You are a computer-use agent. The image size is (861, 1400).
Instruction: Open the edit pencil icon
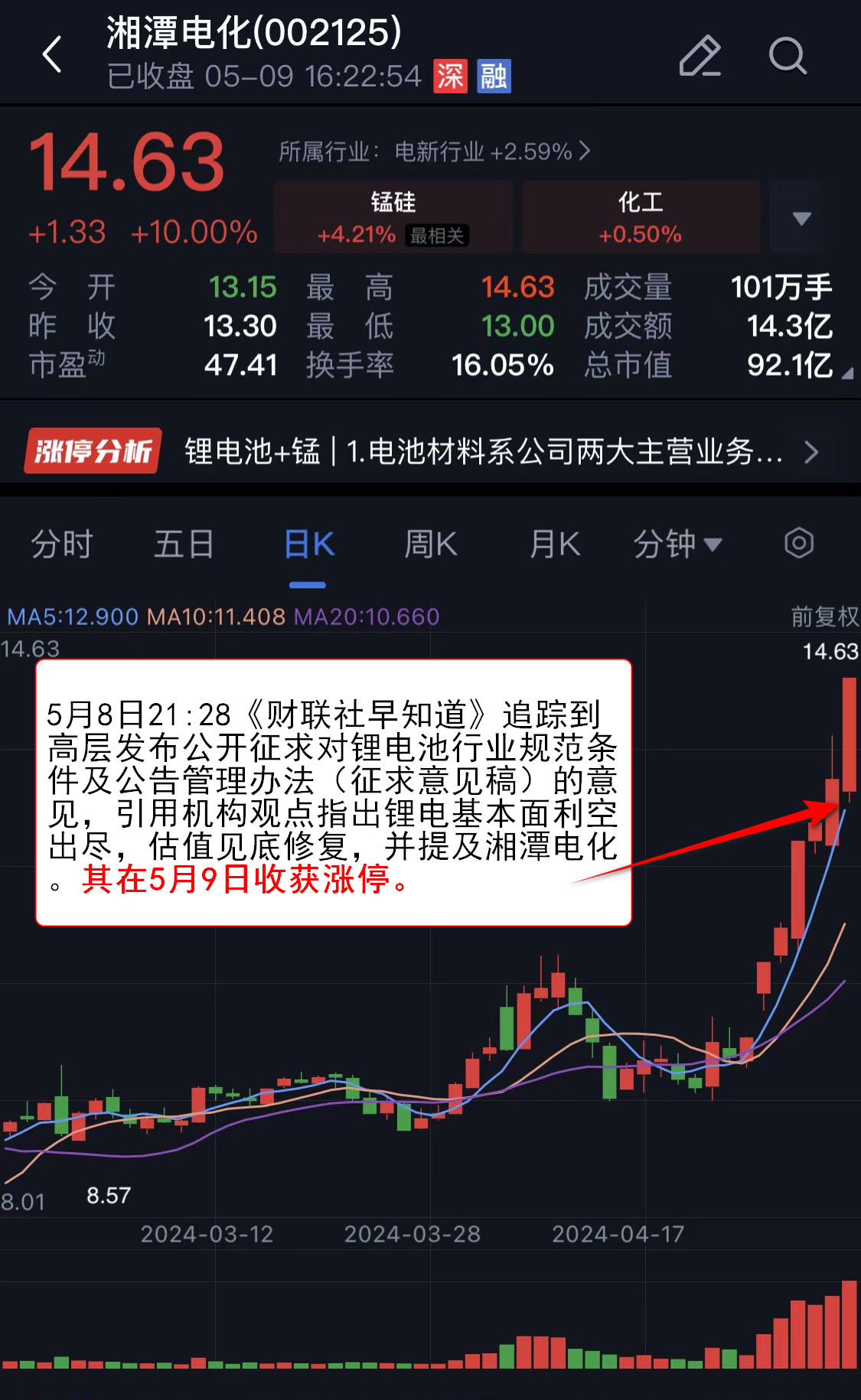pyautogui.click(x=700, y=55)
